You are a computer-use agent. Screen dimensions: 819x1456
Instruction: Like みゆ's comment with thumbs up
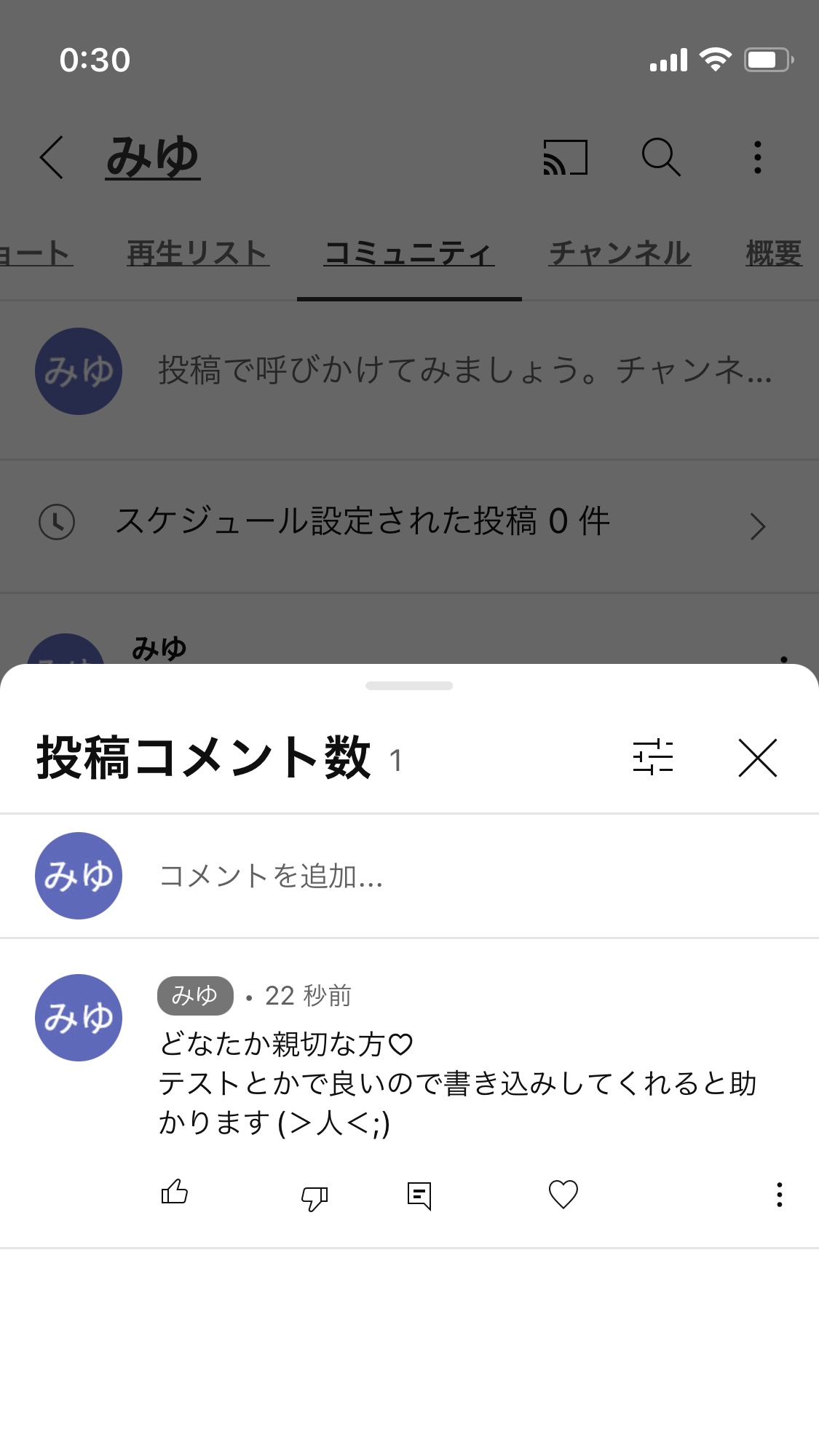(175, 1193)
